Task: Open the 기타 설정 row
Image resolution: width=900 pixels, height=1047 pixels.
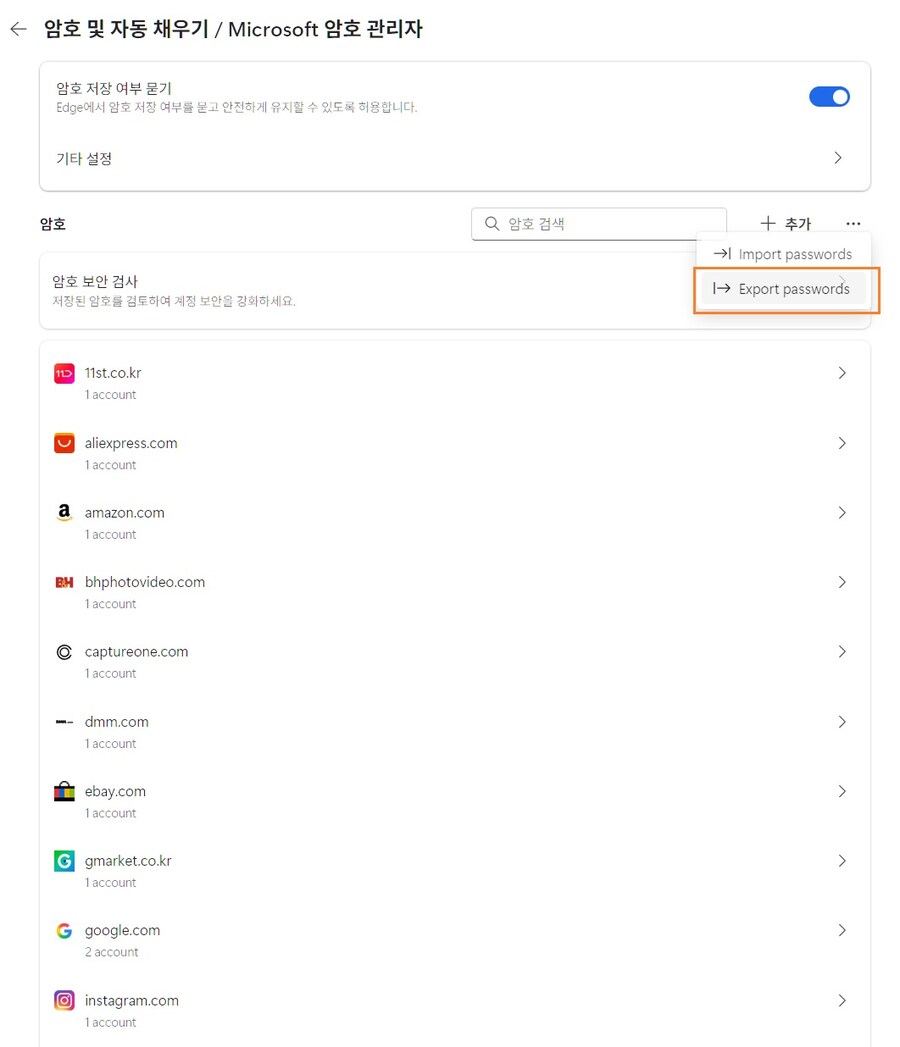Action: pyautogui.click(x=454, y=158)
